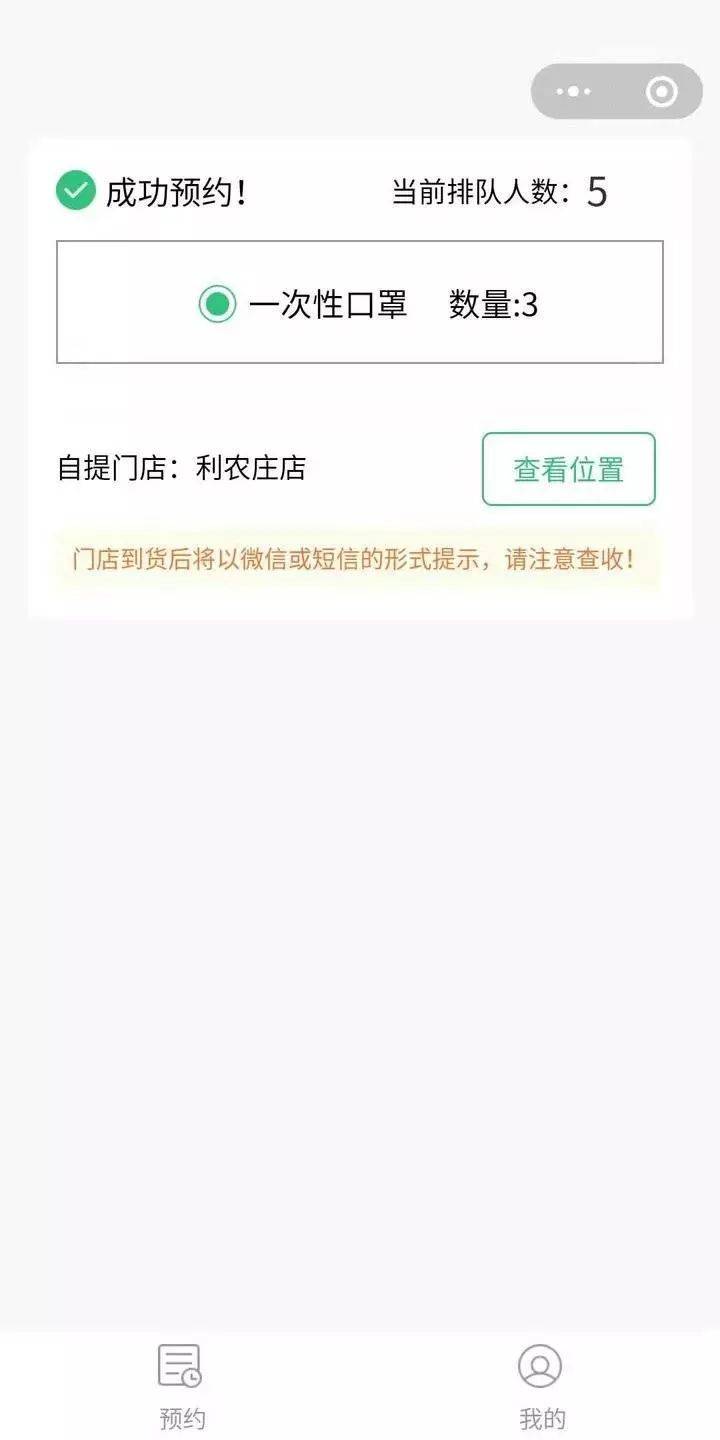Screen dimensions: 720x1440
Task: Close the mini program with the circle button
Action: pyautogui.click(x=661, y=92)
